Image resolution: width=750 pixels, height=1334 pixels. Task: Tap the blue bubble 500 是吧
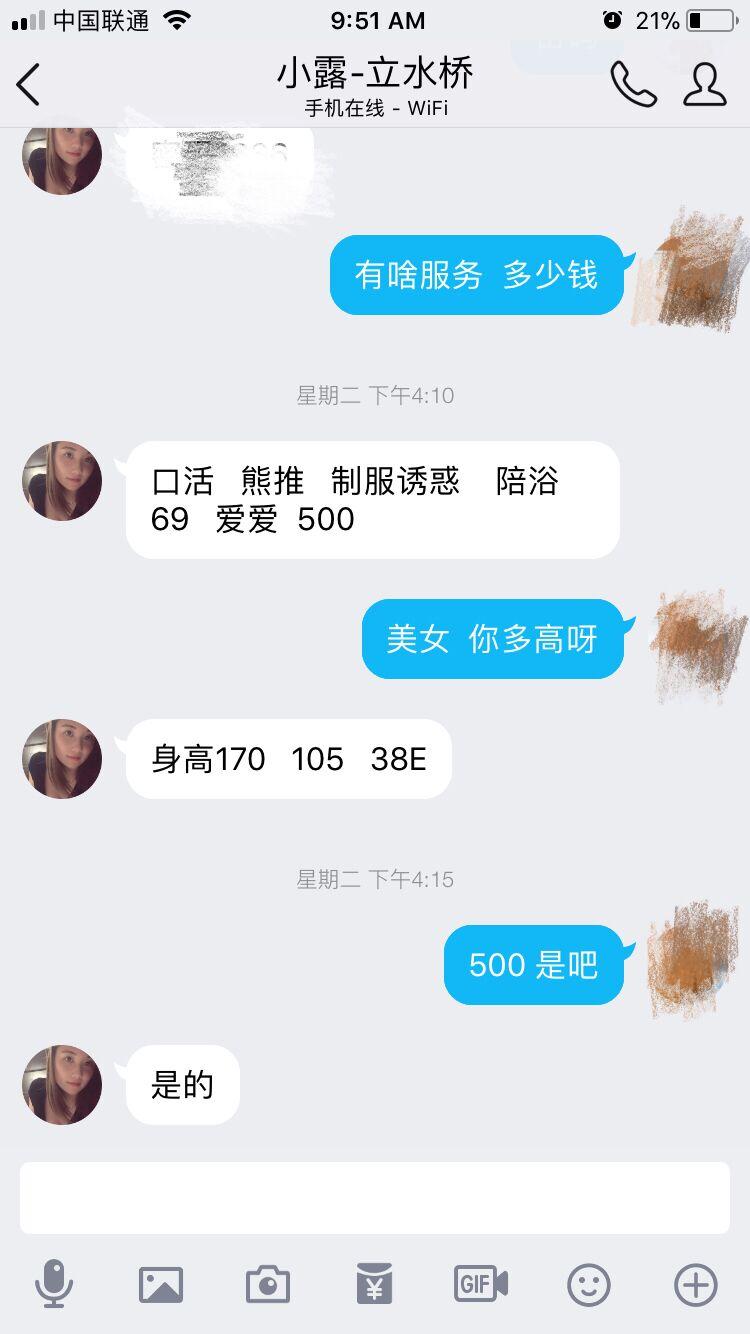(533, 963)
